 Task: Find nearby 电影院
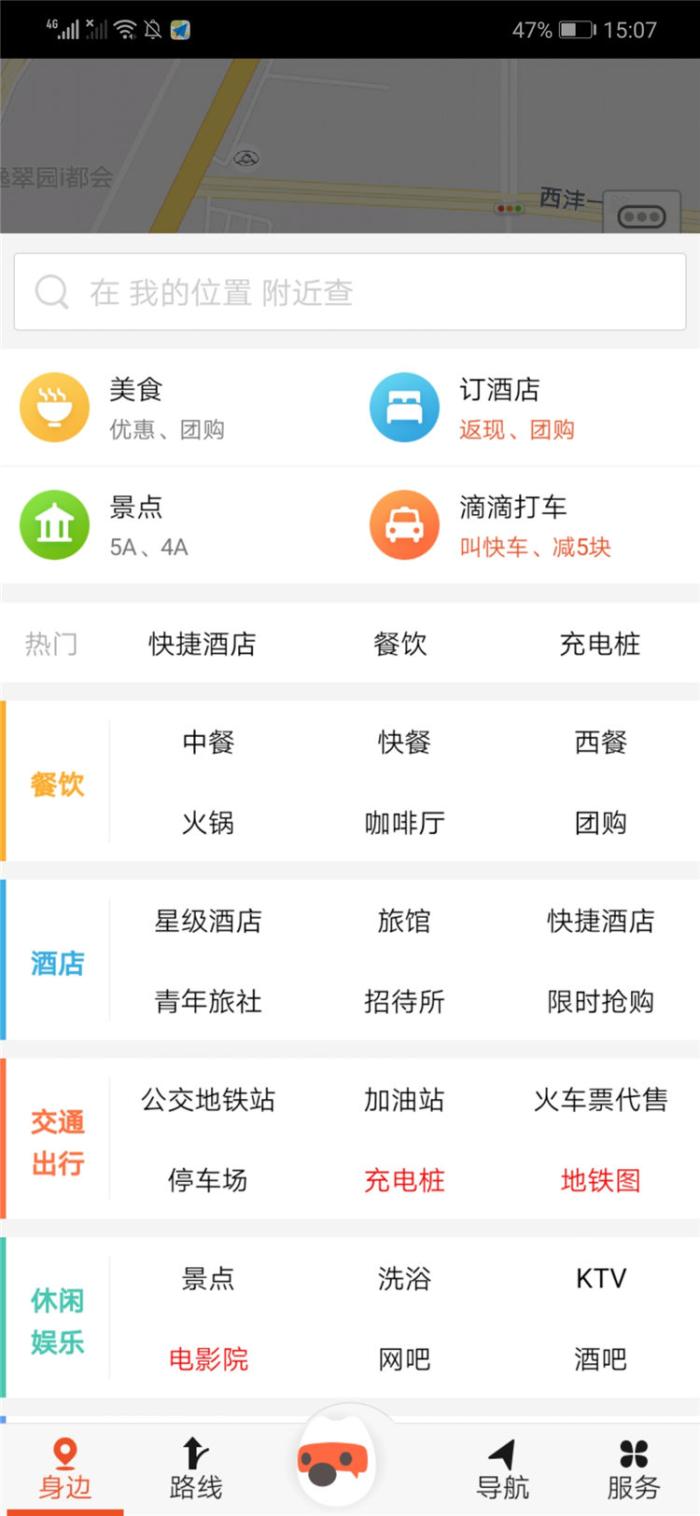[208, 1359]
